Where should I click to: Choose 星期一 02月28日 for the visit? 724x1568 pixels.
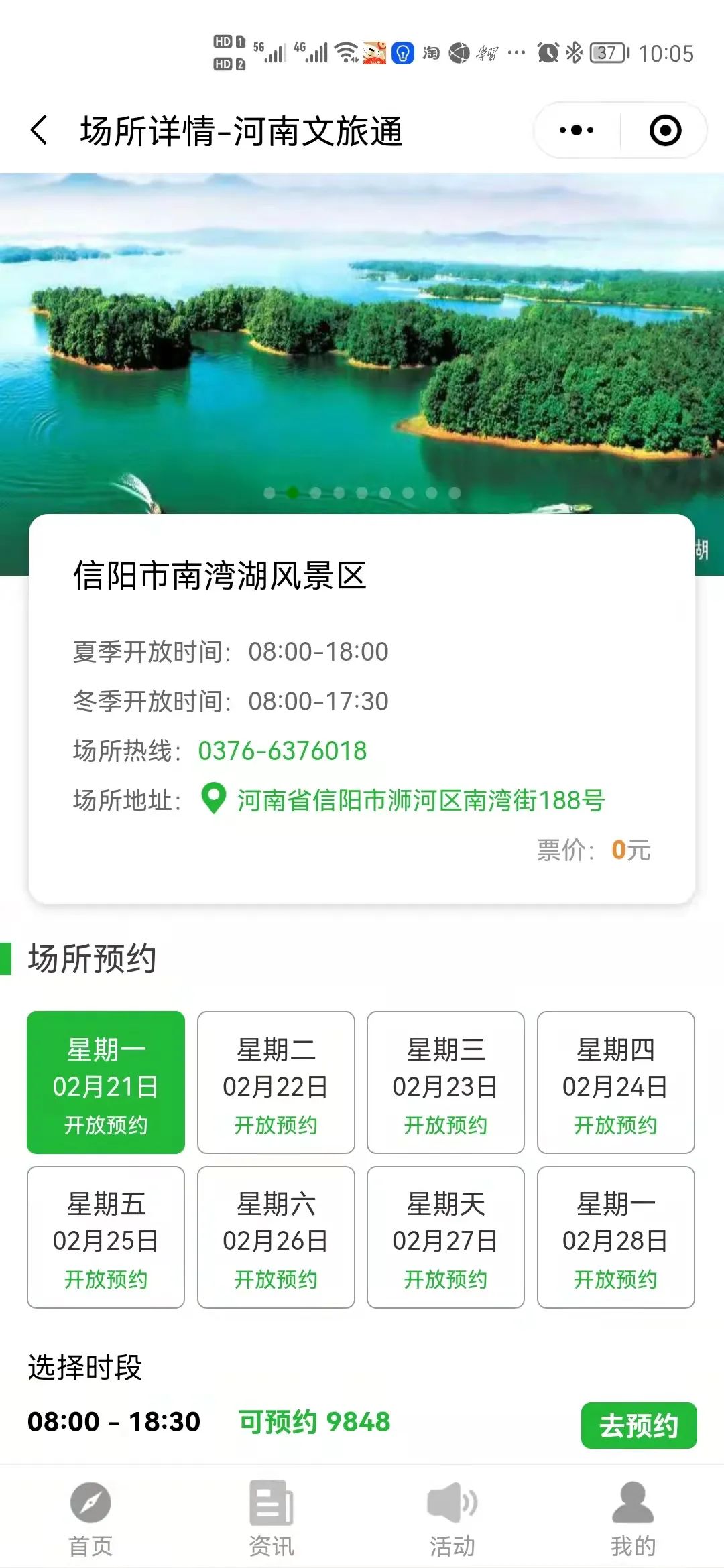pyautogui.click(x=615, y=1237)
